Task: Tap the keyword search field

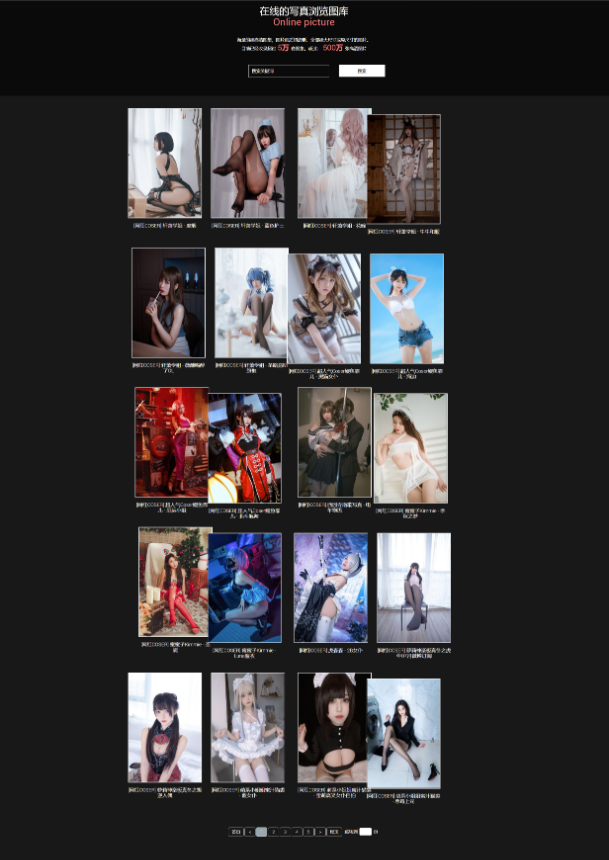Action: (x=288, y=71)
